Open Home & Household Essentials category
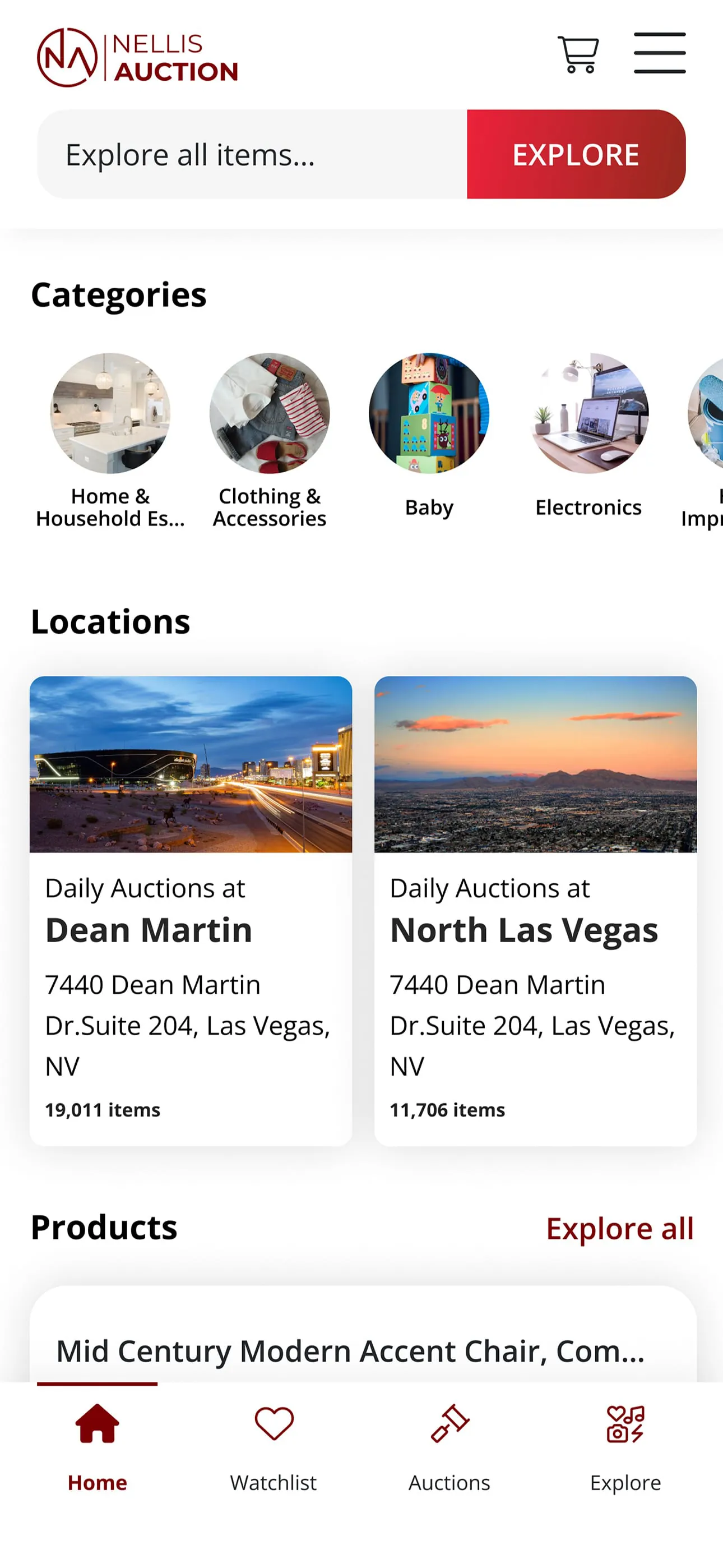 [111, 414]
